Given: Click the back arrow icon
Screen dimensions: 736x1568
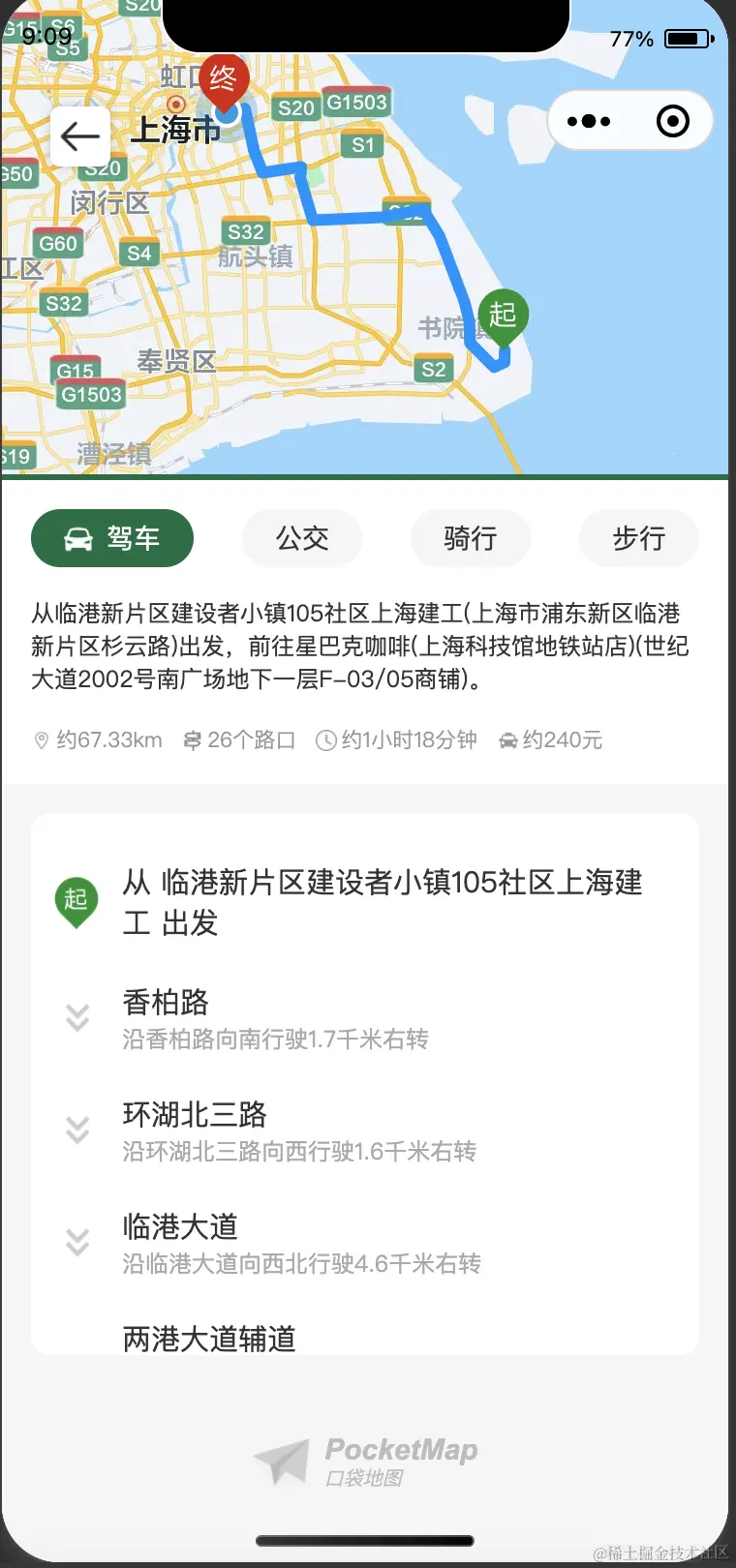Looking at the screenshot, I should tap(79, 136).
